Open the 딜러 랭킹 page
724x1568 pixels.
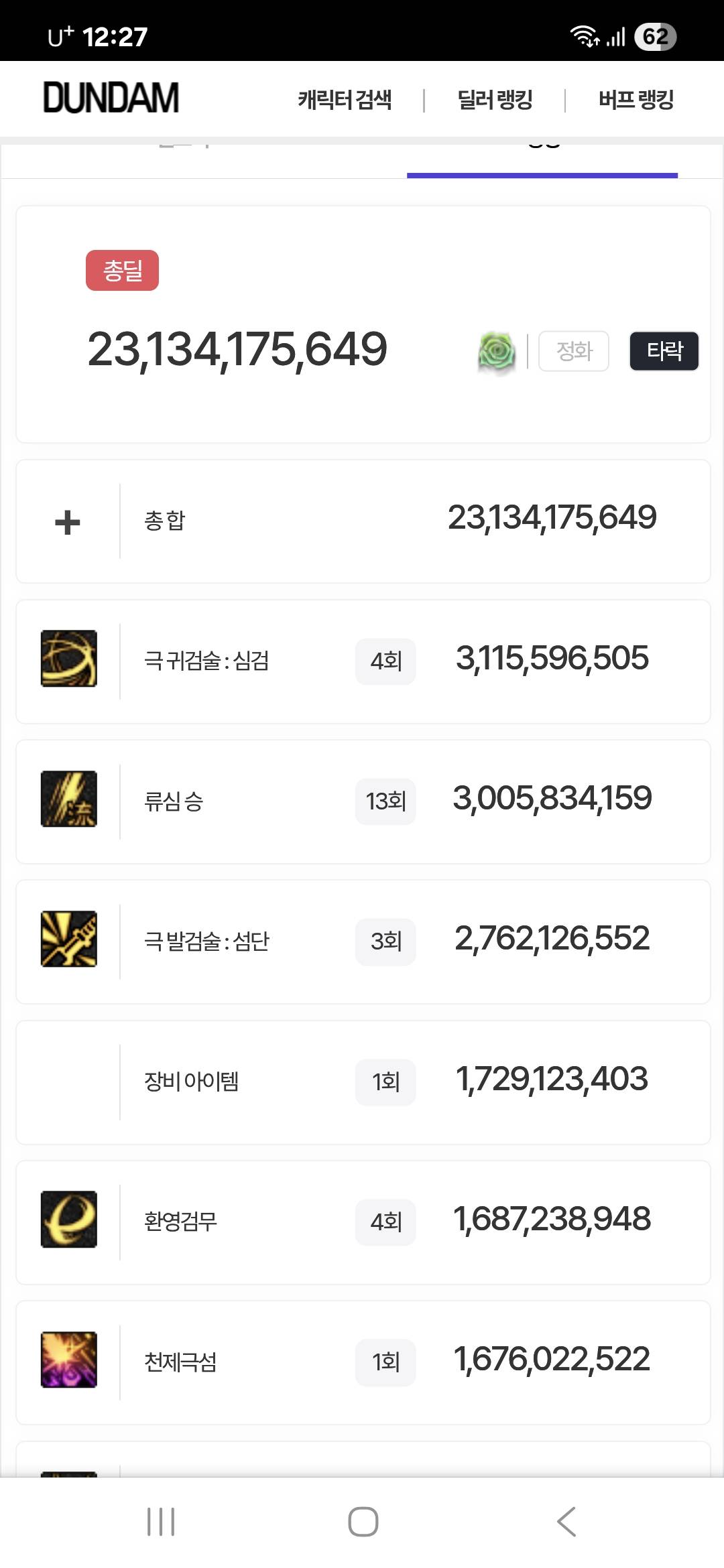[x=495, y=100]
